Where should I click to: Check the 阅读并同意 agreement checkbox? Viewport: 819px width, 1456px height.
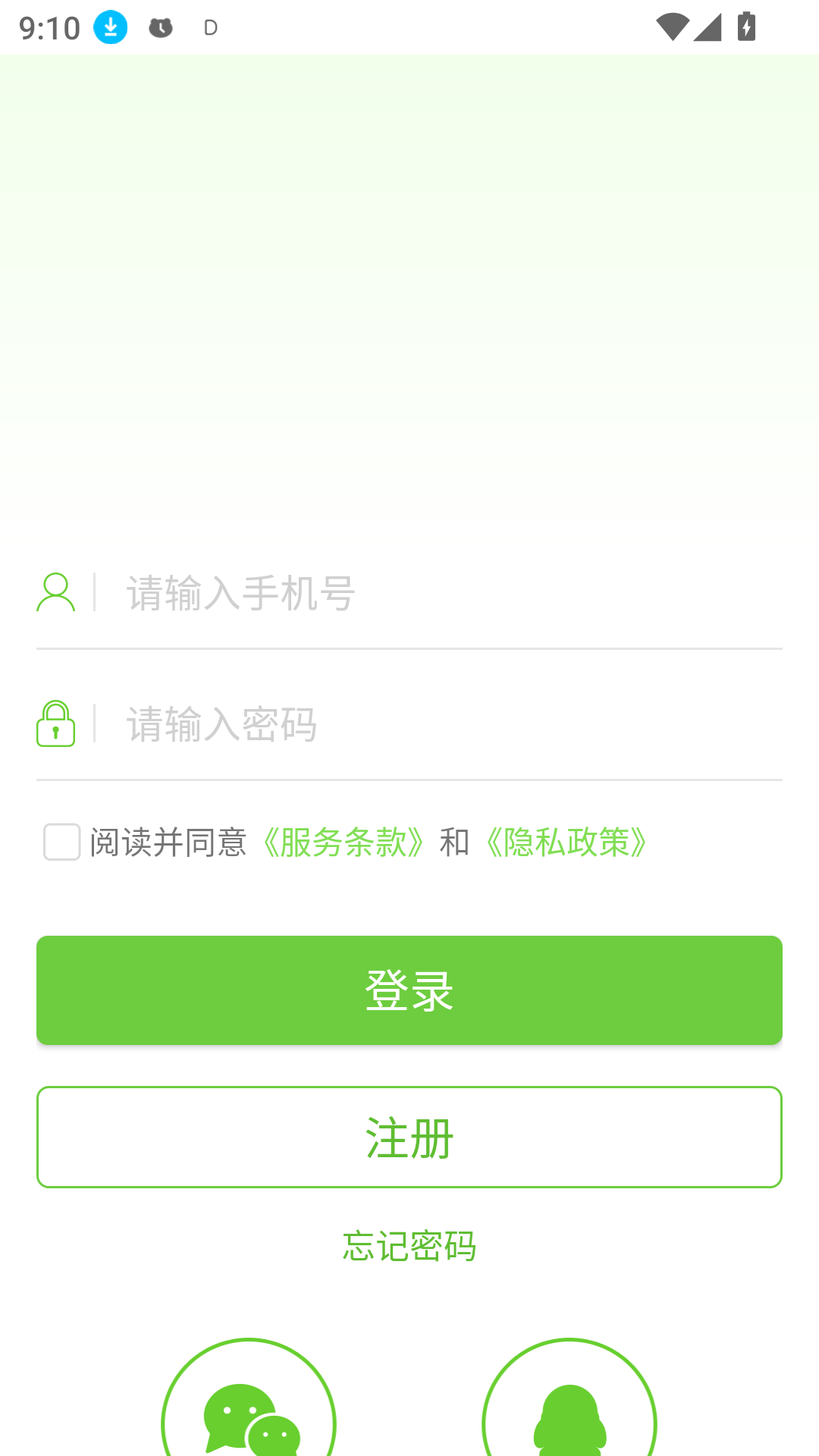(x=61, y=840)
